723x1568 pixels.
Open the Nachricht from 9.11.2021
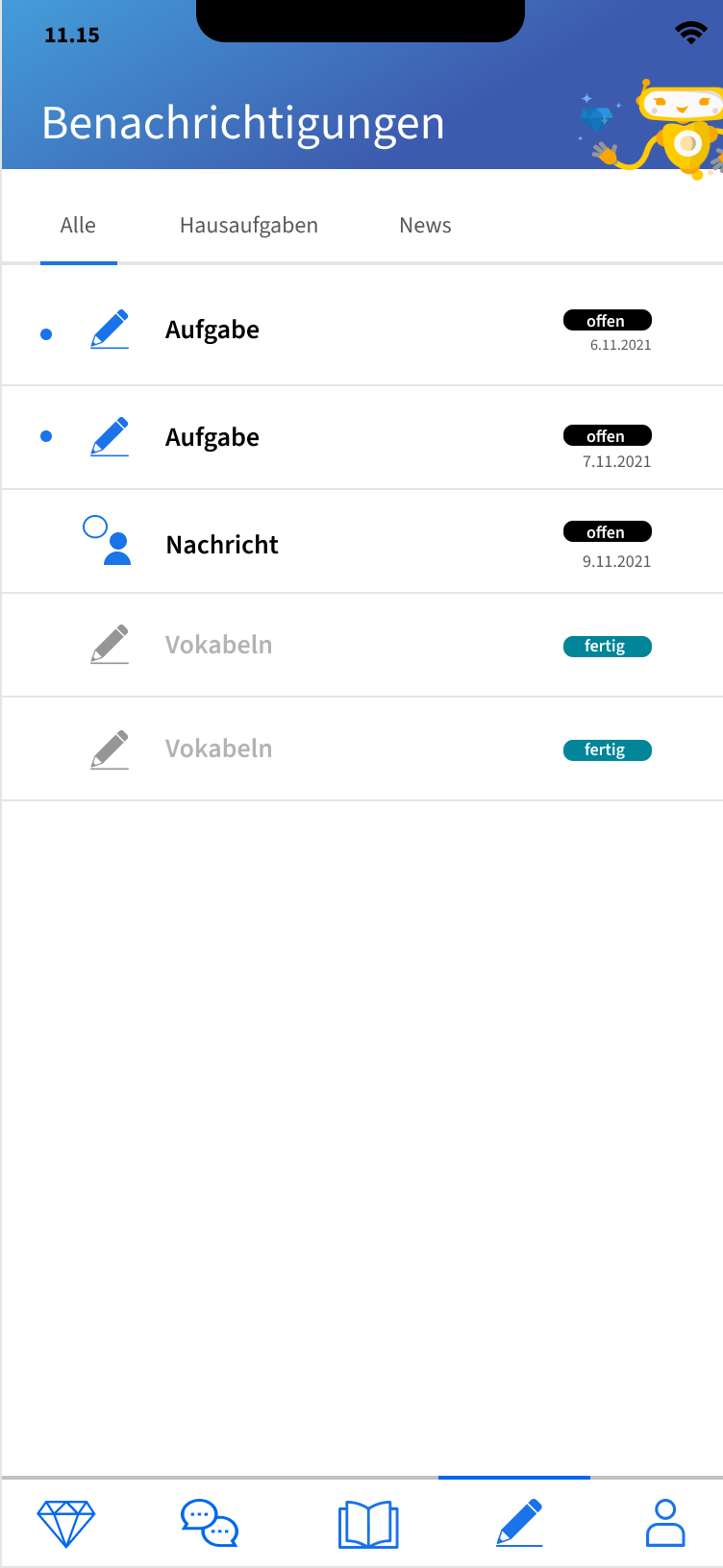[362, 542]
